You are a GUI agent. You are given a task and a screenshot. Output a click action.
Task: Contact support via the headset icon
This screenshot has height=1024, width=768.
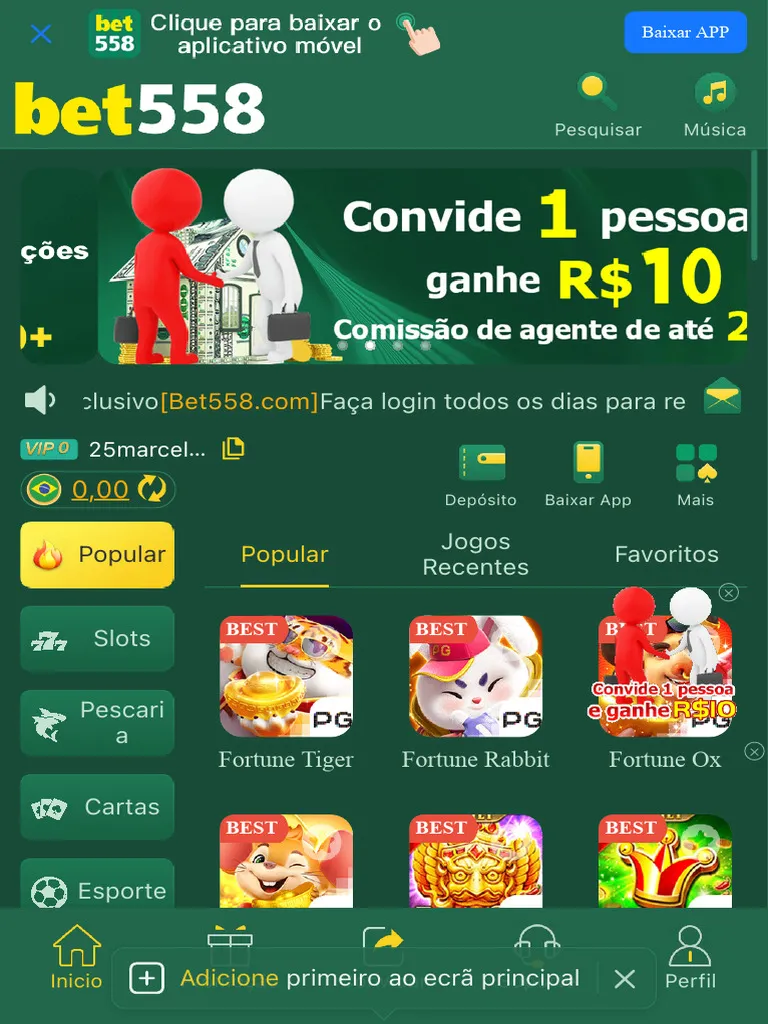pos(538,940)
